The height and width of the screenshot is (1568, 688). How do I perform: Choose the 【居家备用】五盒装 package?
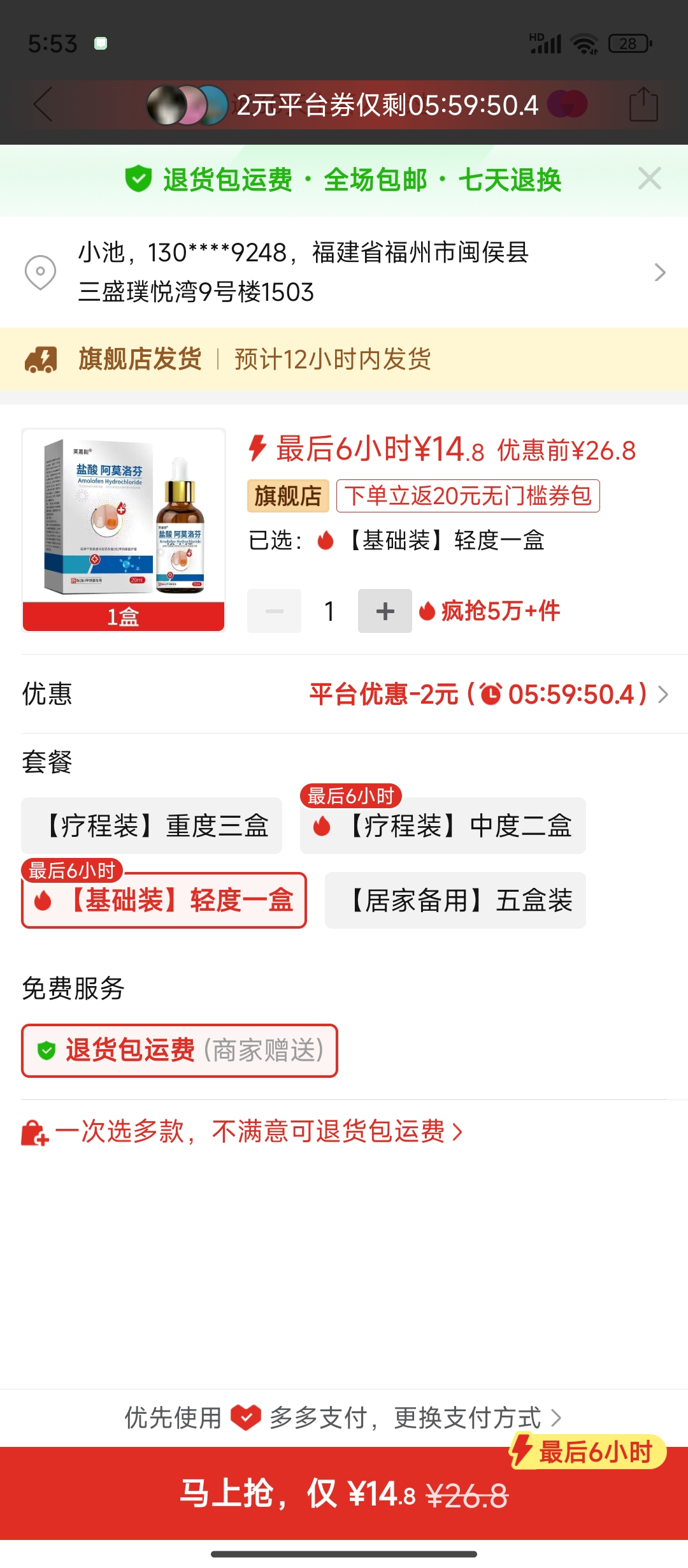[x=455, y=901]
